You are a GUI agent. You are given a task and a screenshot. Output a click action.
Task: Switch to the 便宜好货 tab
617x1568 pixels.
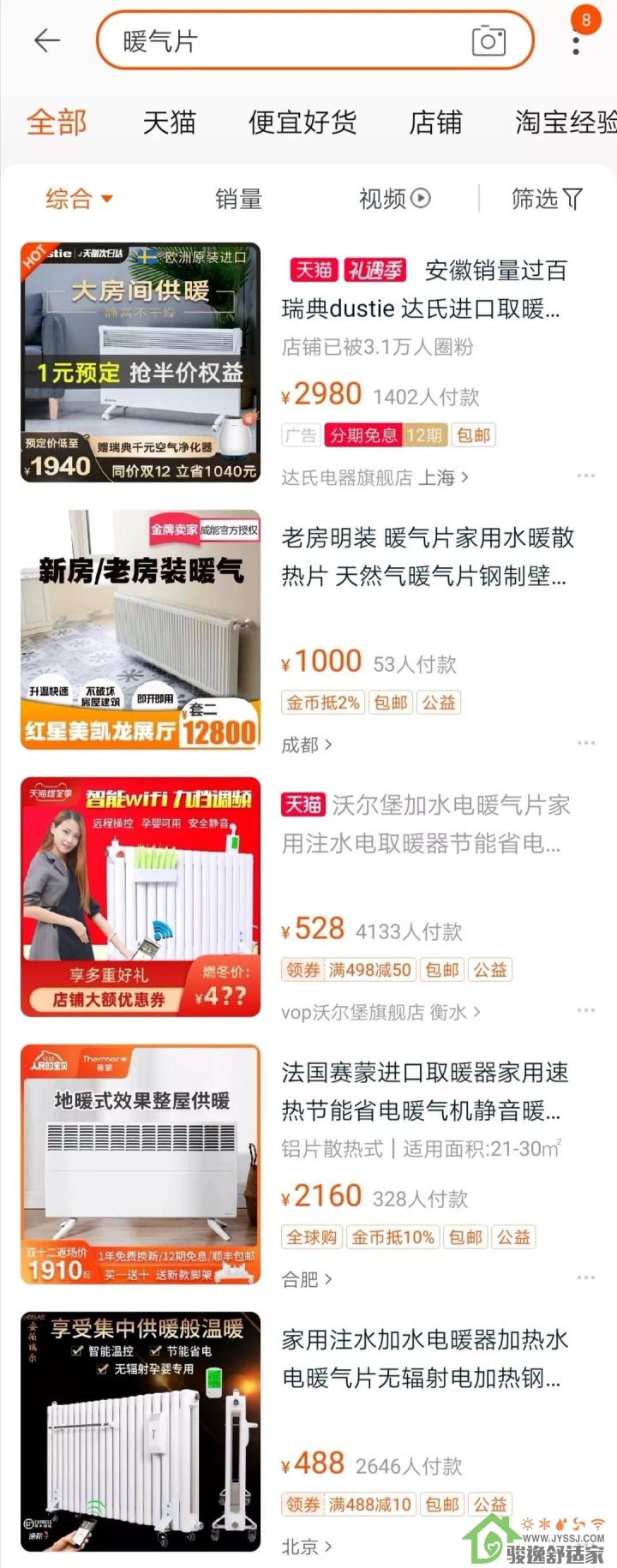[303, 123]
